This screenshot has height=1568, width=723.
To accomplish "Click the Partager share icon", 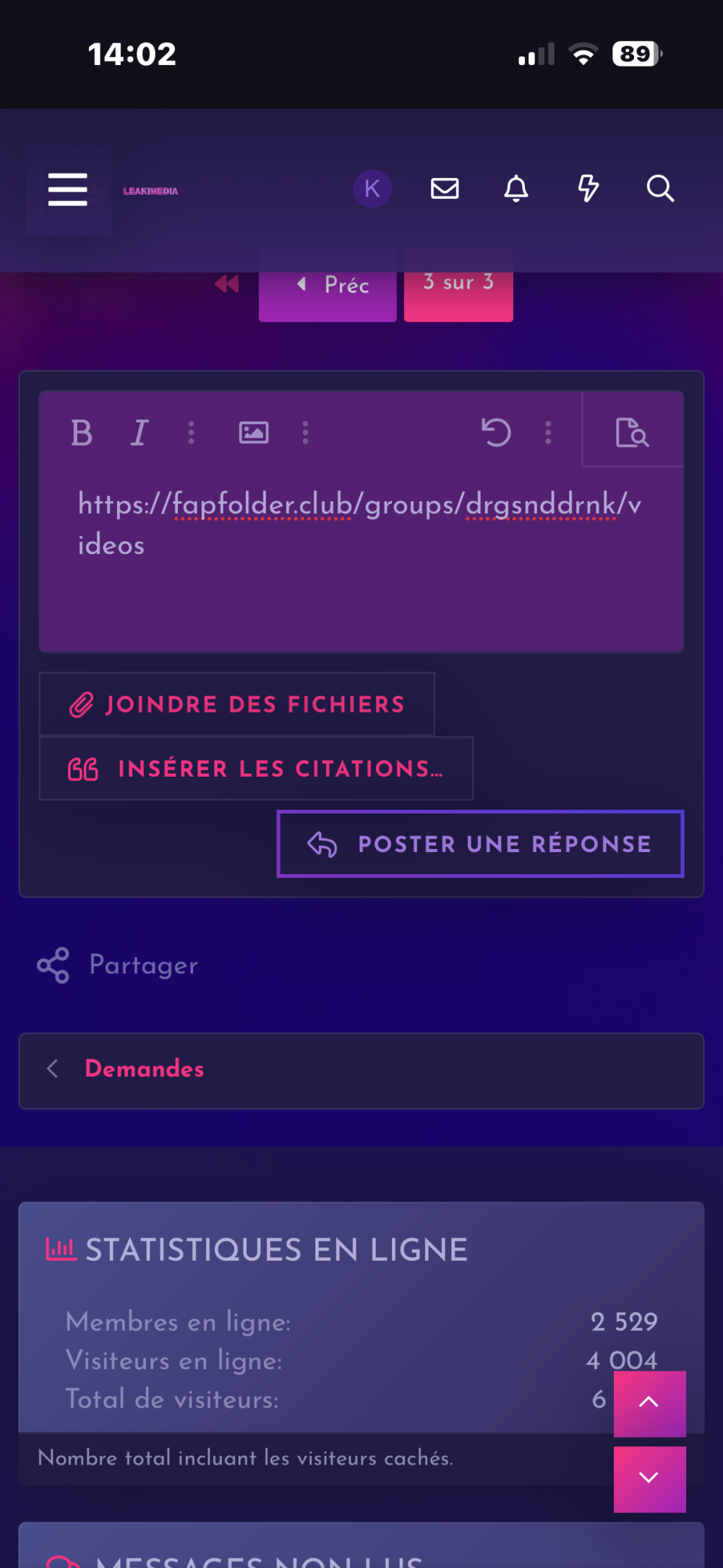I will (x=51, y=964).
